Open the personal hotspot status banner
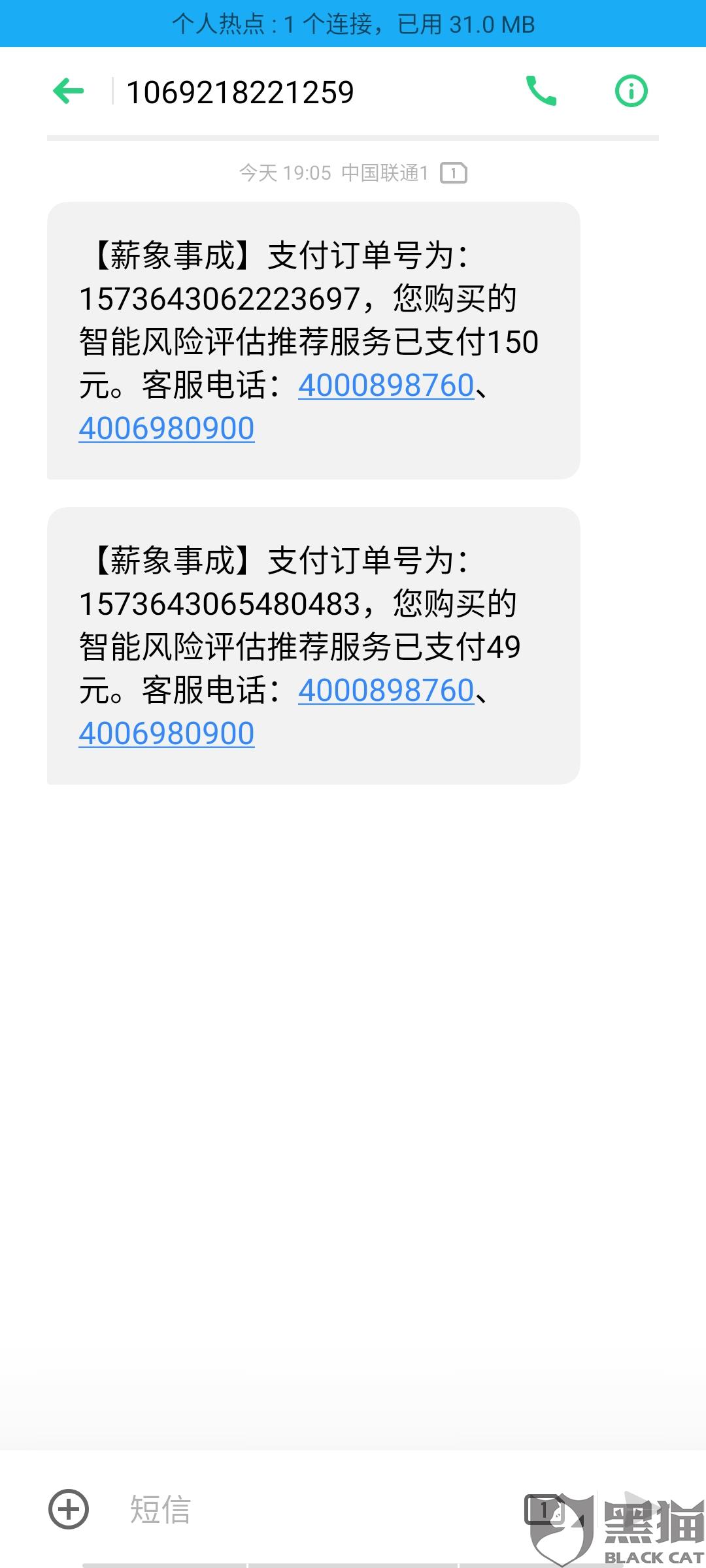This screenshot has width=706, height=1568. tap(353, 24)
